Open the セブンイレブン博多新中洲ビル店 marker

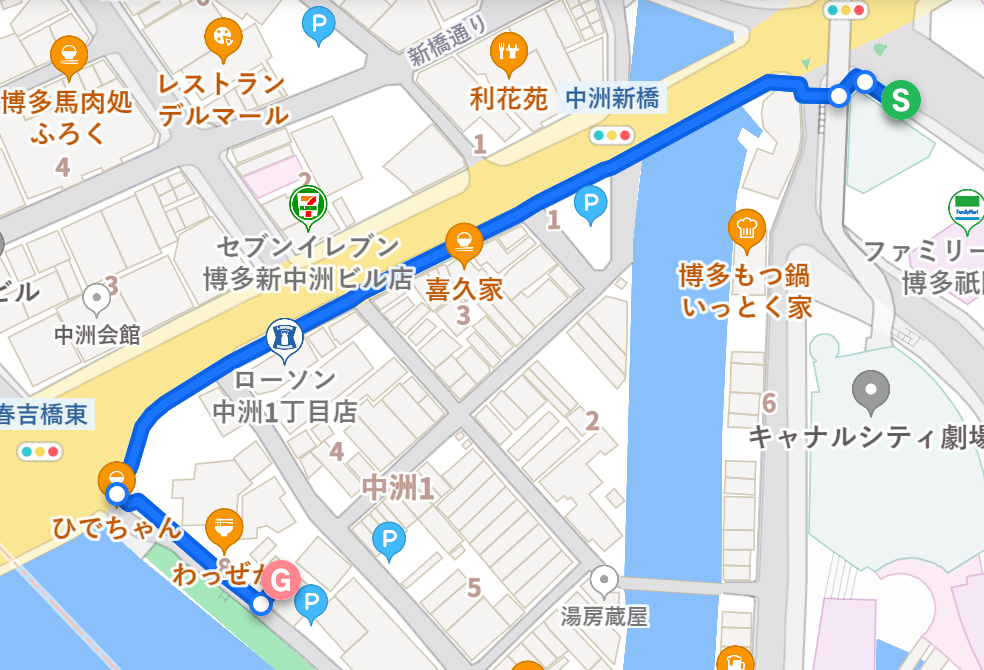pos(306,206)
